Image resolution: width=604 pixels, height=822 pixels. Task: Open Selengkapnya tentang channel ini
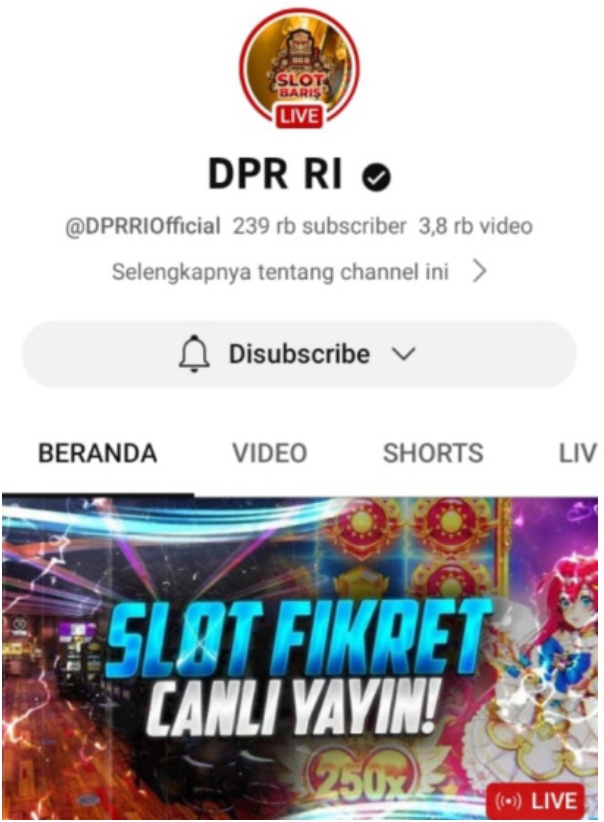pos(298,272)
